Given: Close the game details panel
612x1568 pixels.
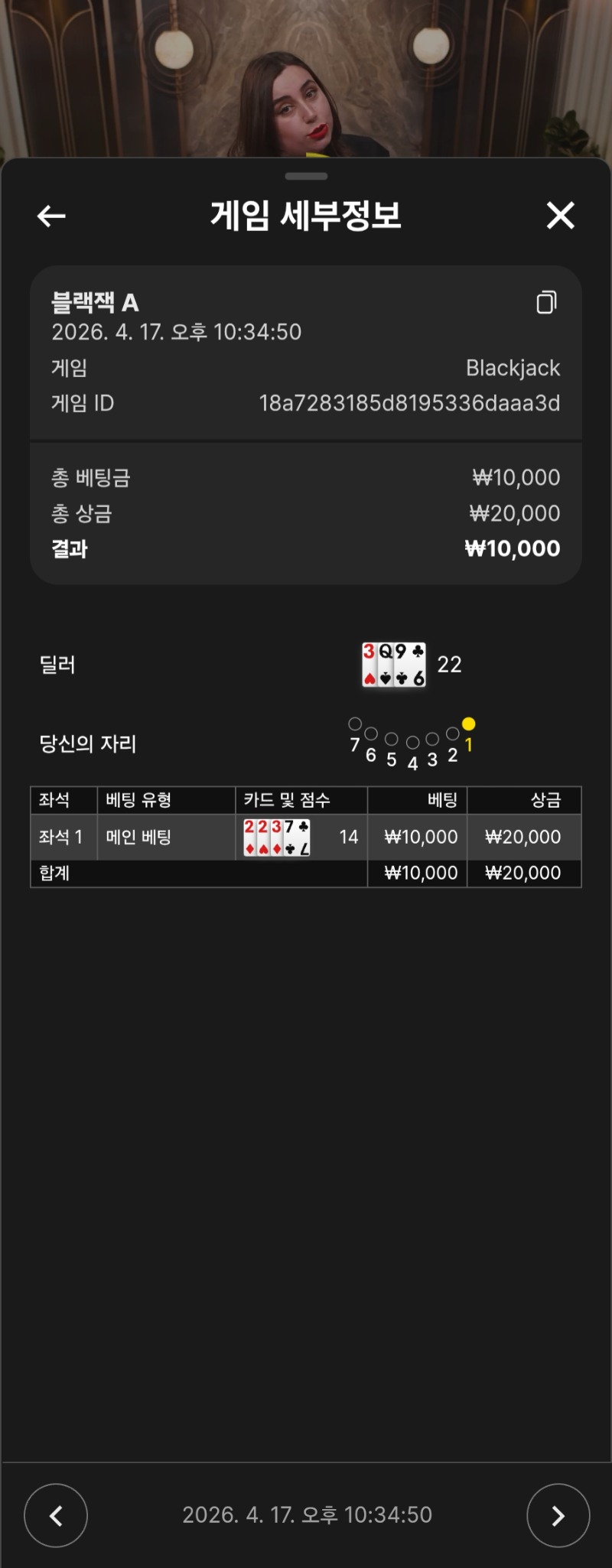Looking at the screenshot, I should tap(560, 216).
